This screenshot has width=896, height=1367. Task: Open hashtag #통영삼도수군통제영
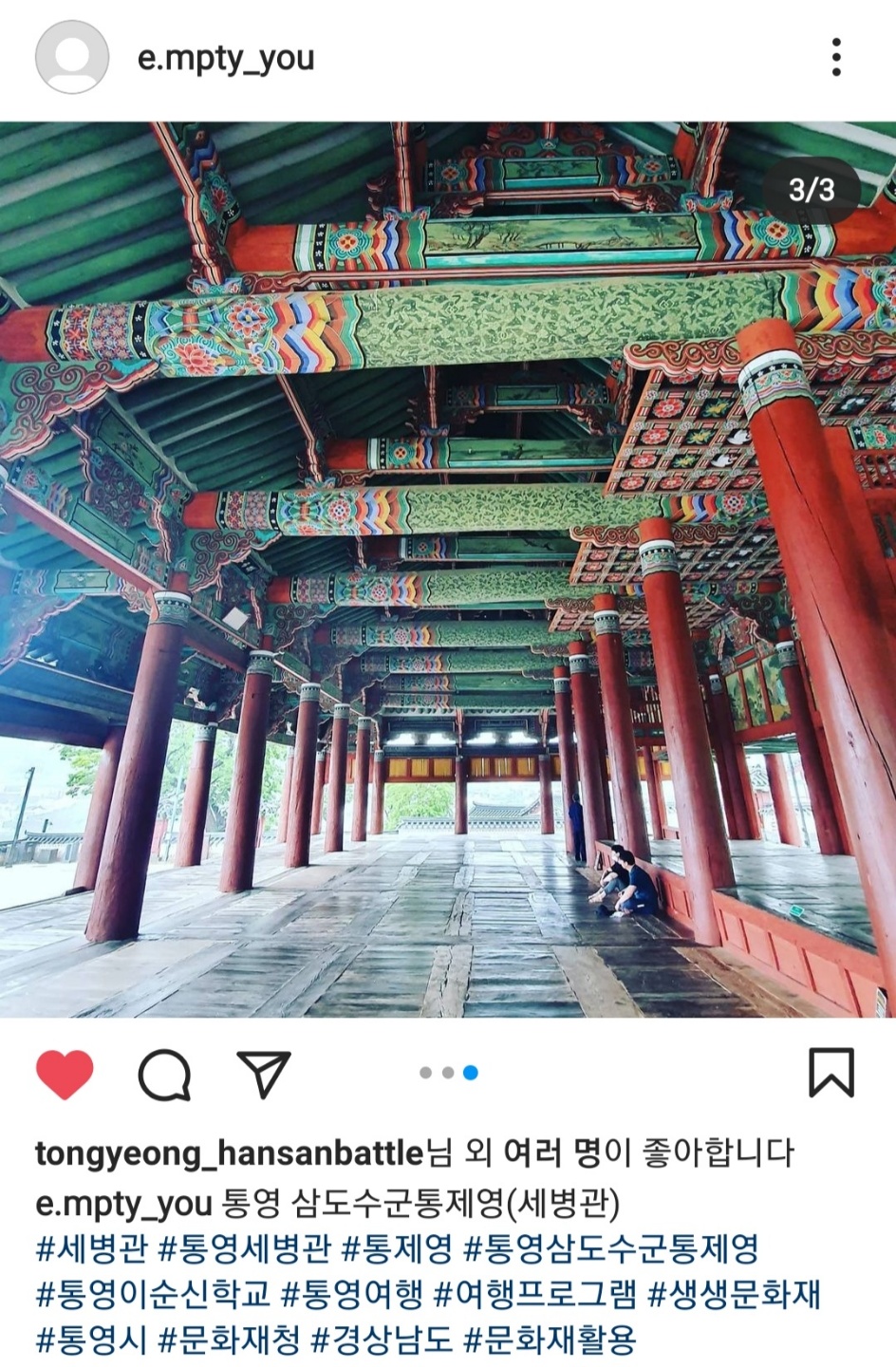point(610,1248)
